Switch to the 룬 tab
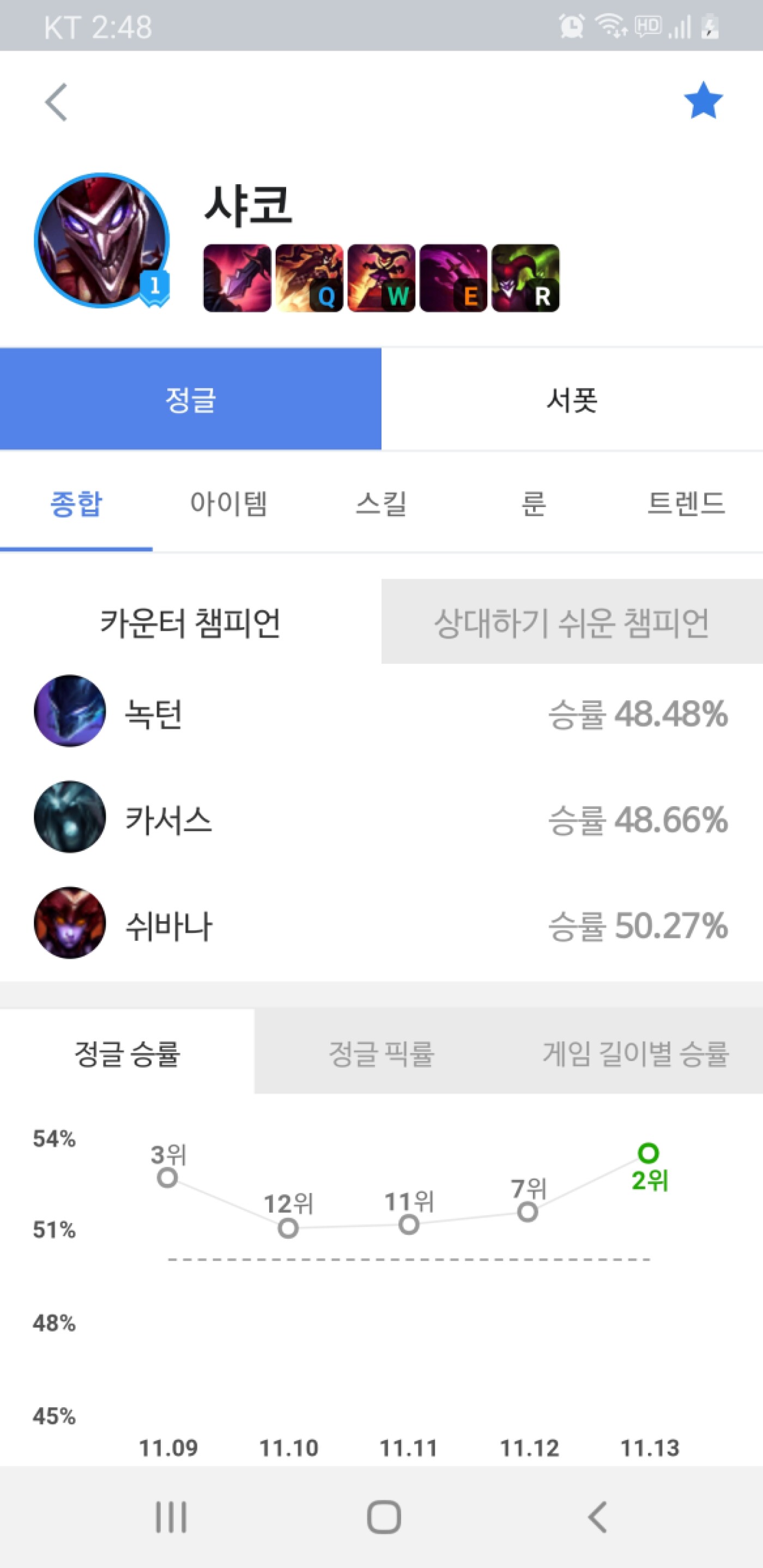 tap(534, 504)
